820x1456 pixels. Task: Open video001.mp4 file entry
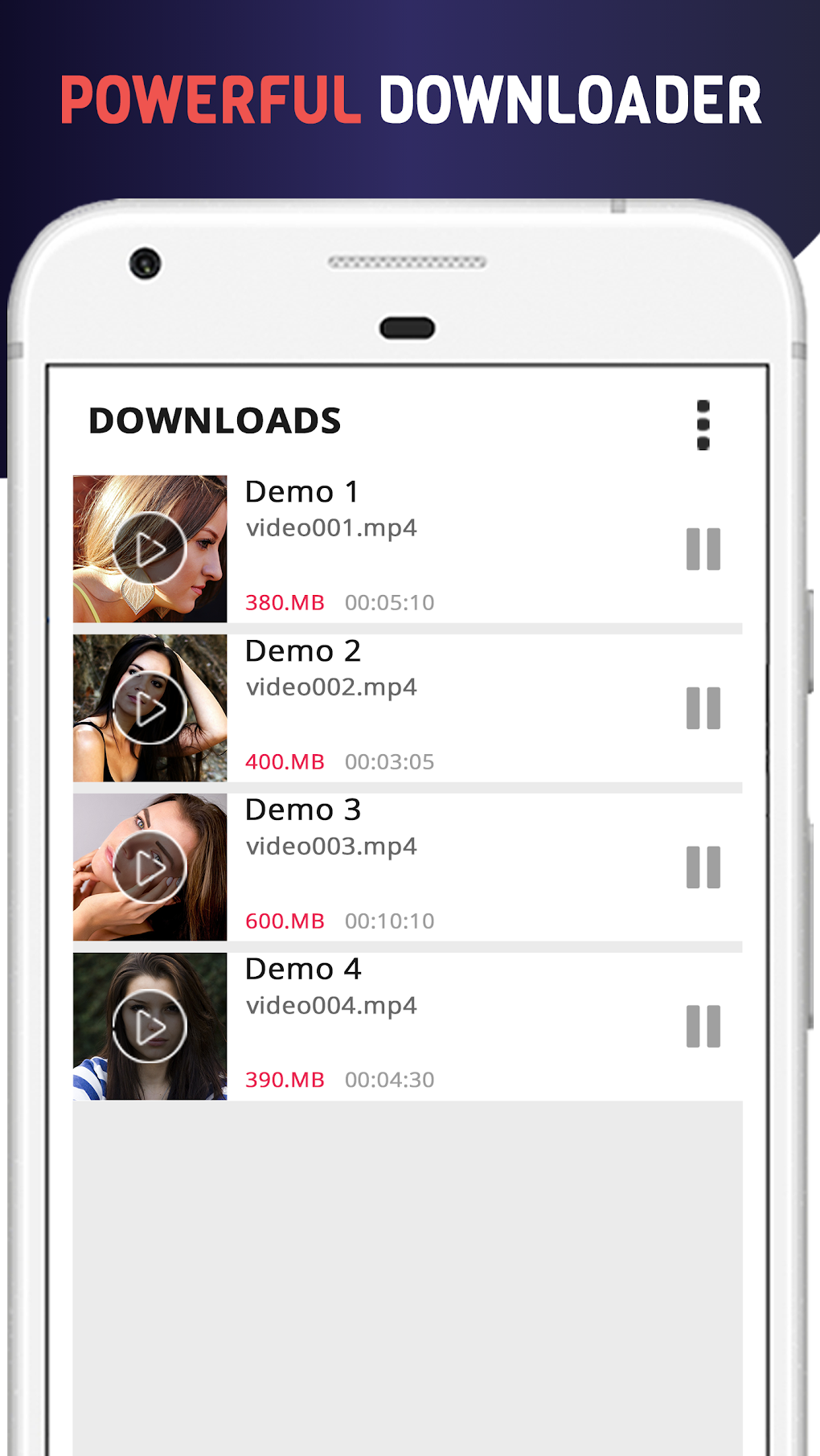pos(332,528)
